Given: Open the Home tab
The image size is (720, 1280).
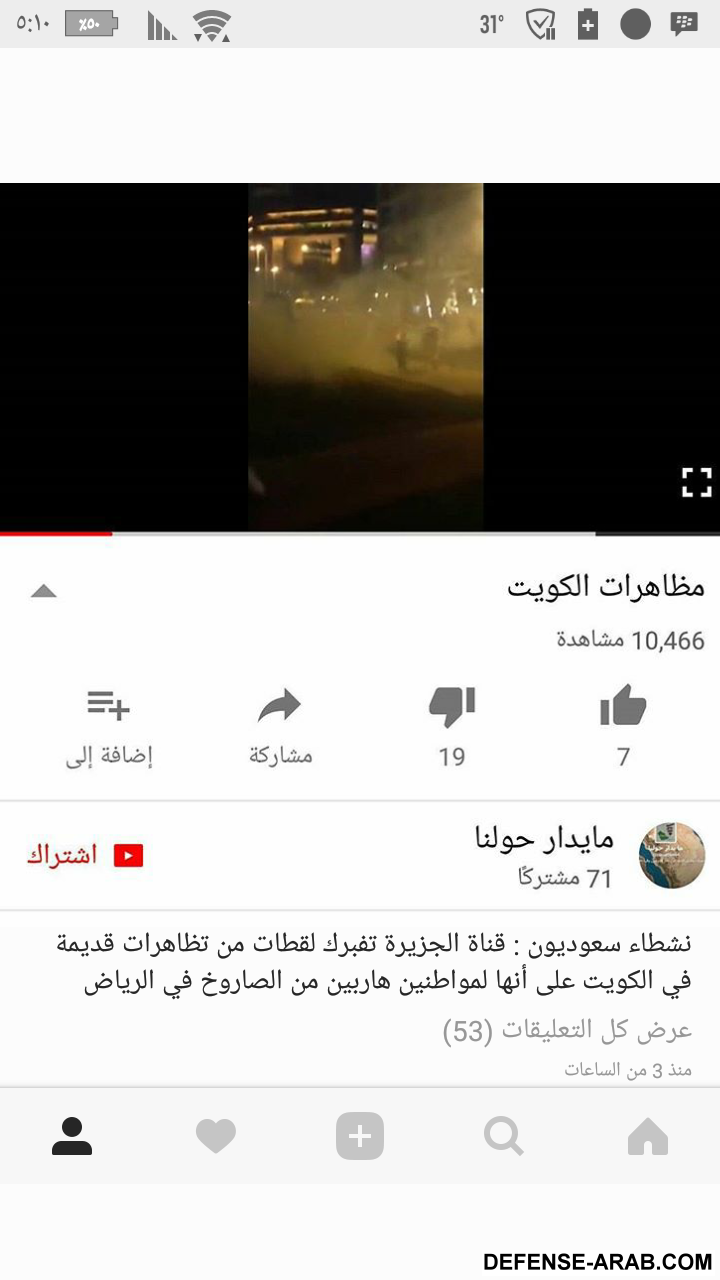Looking at the screenshot, I should (x=647, y=1137).
